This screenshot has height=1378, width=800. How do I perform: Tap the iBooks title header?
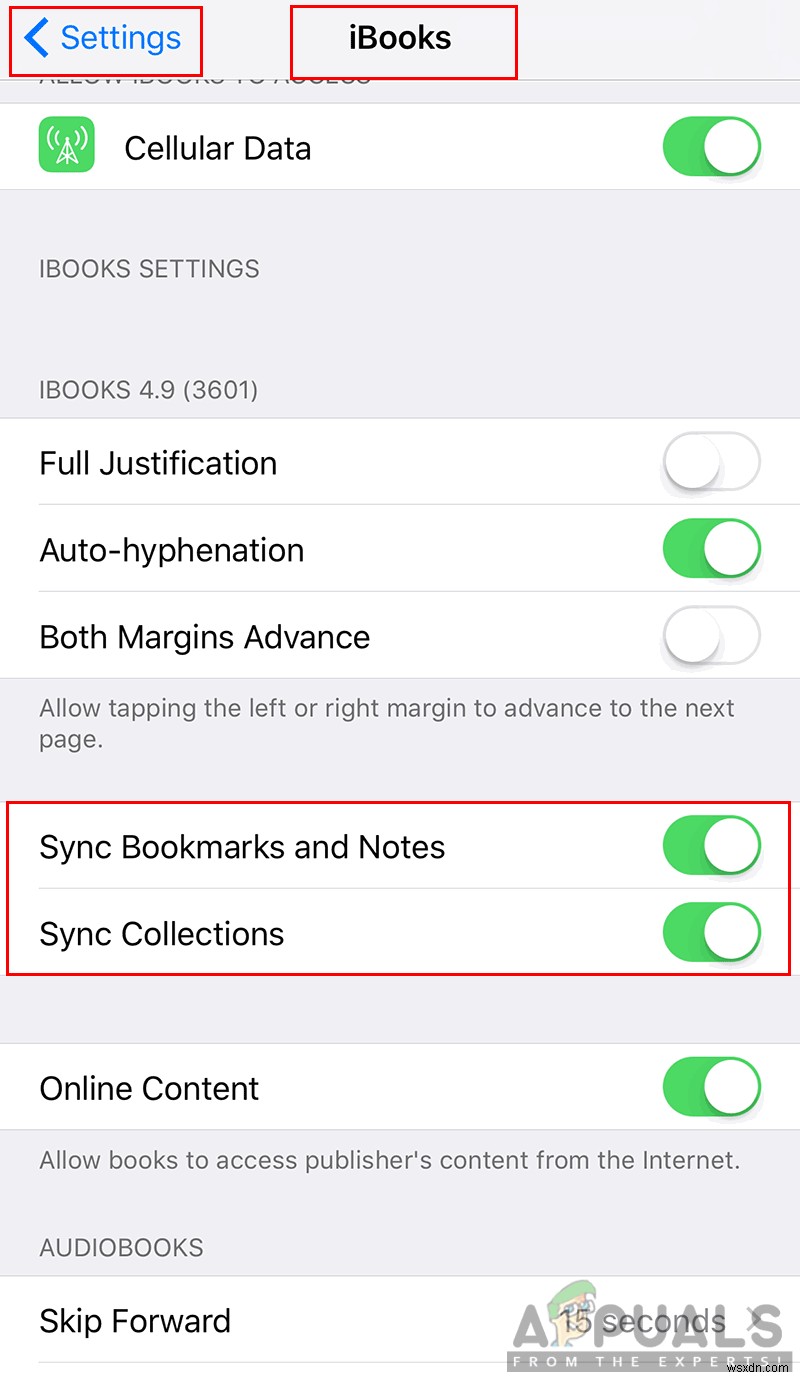pos(402,36)
